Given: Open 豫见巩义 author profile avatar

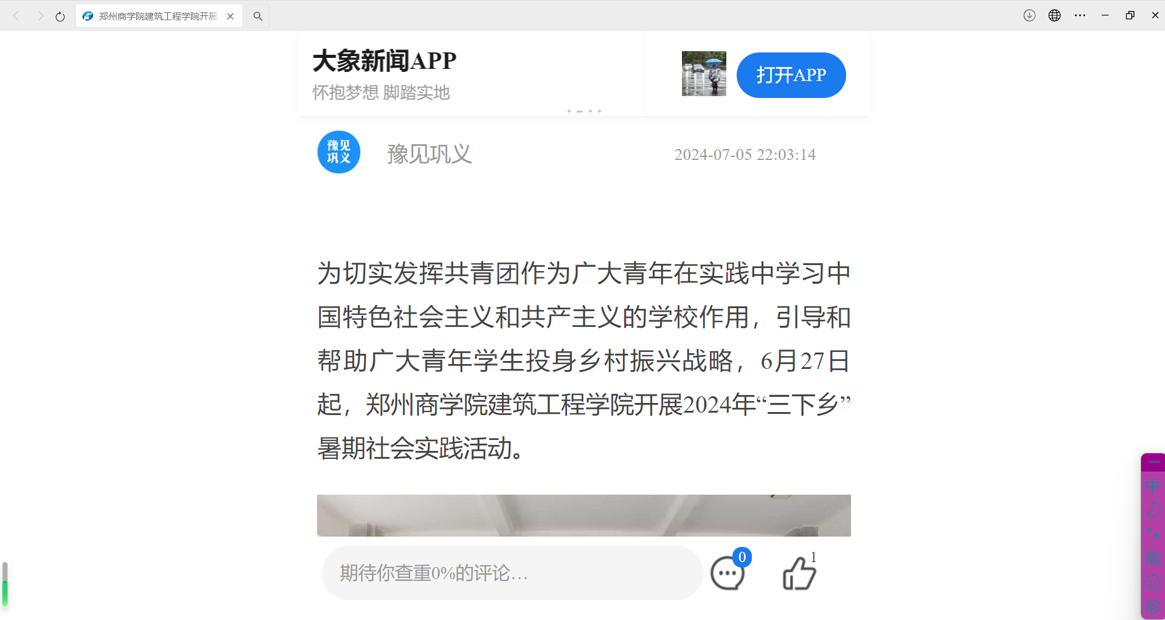Looking at the screenshot, I should 339,153.
